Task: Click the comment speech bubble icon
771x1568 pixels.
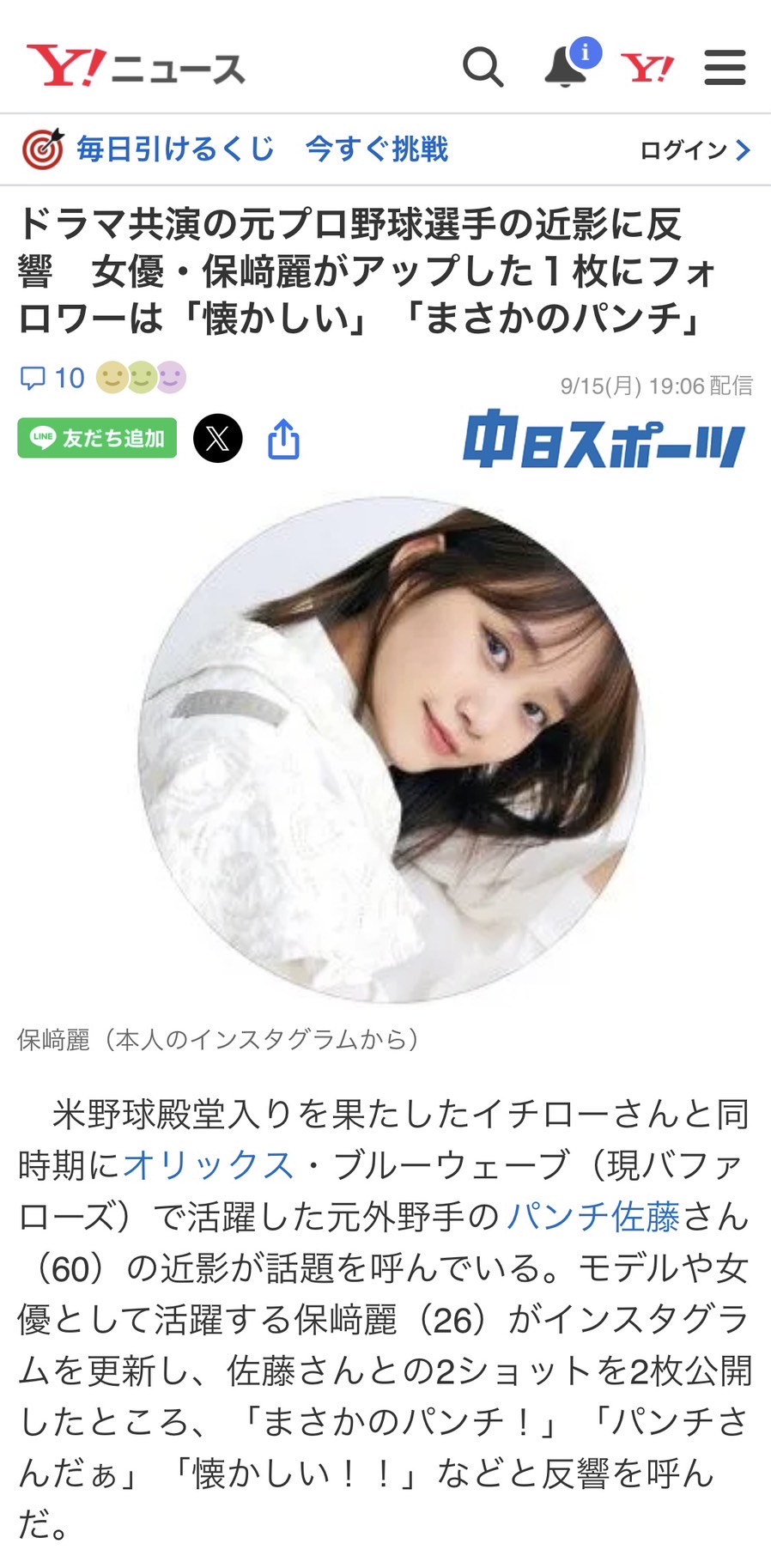Action: [33, 379]
